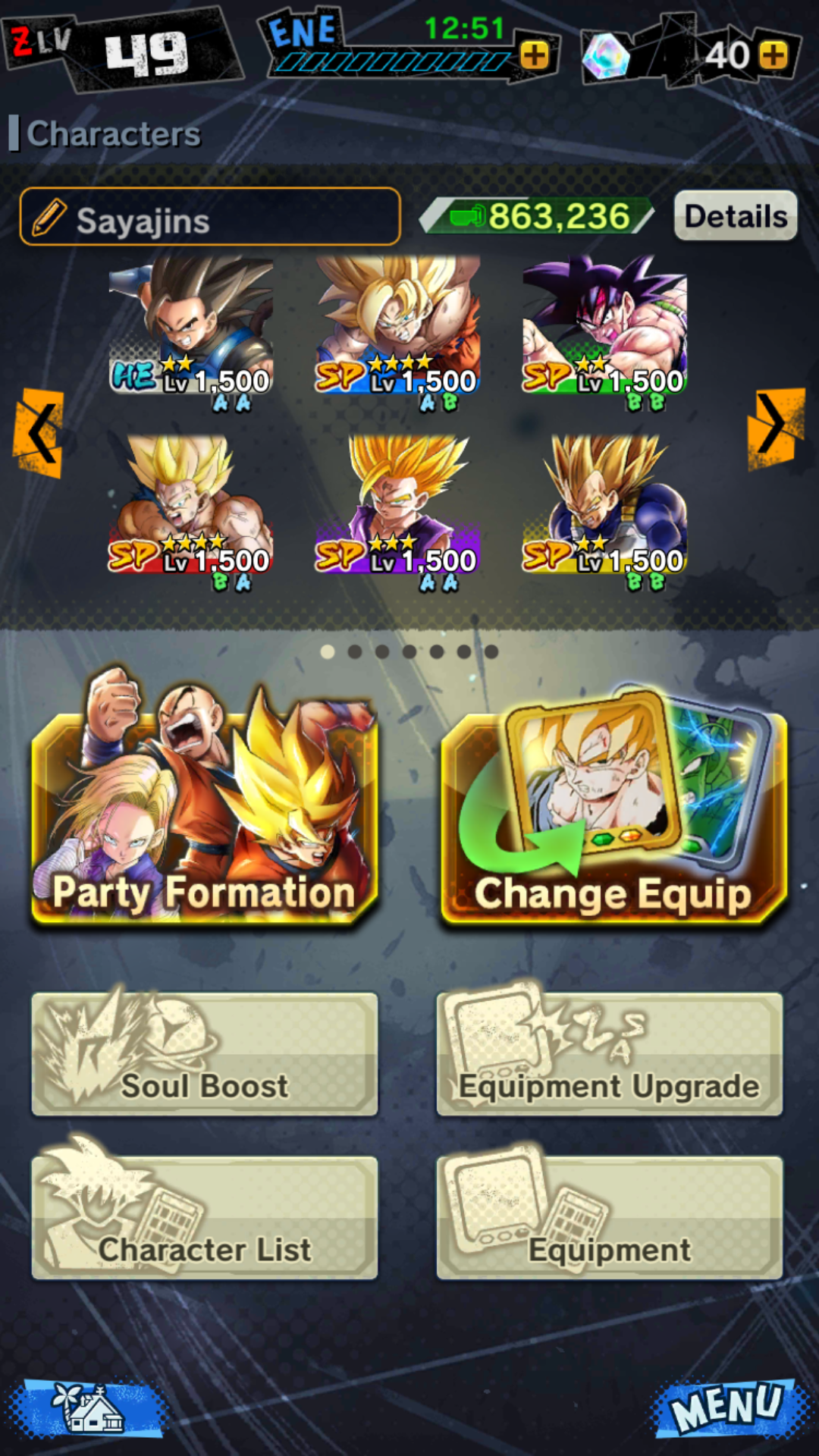Viewport: 819px width, 1456px height.
Task: Add energy with the ENE plus button
Action: (535, 55)
